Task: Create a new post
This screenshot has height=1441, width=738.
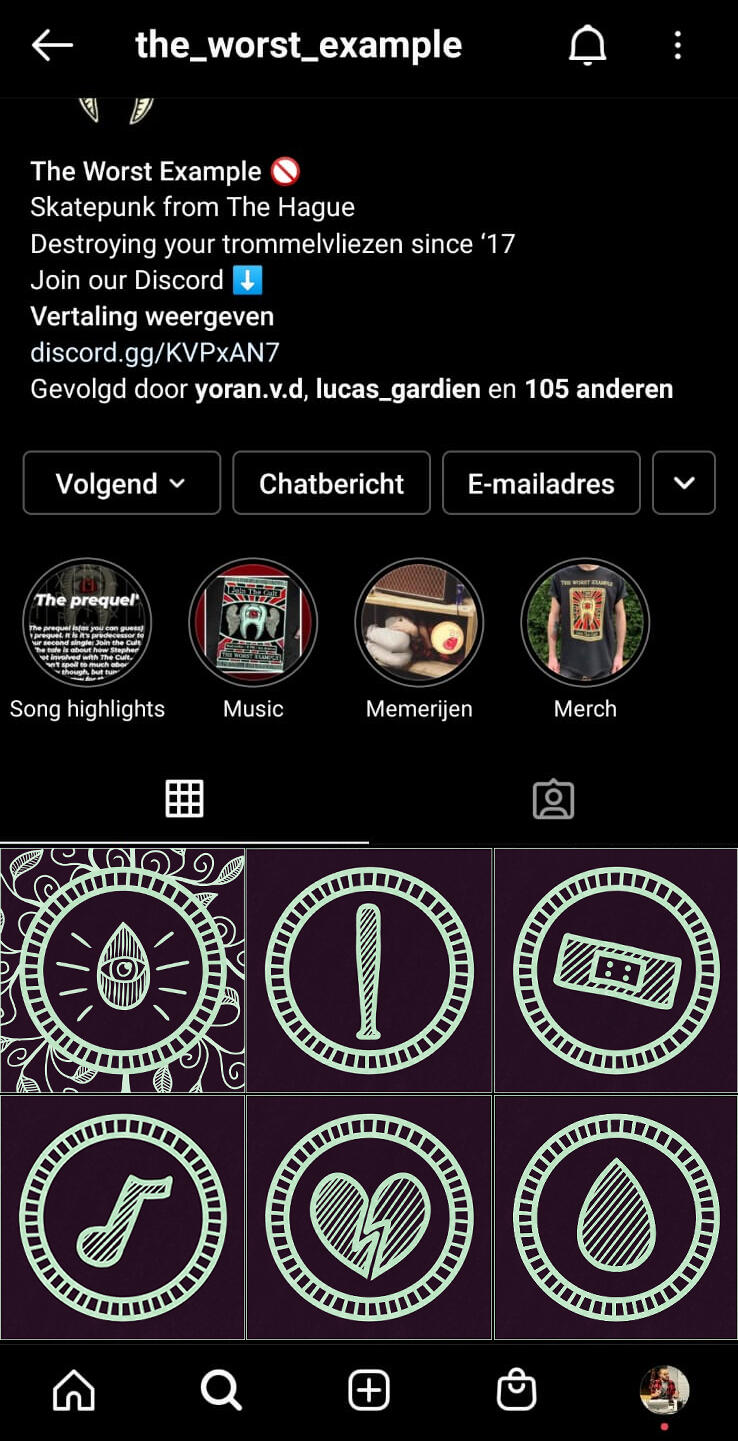Action: pyautogui.click(x=369, y=1390)
